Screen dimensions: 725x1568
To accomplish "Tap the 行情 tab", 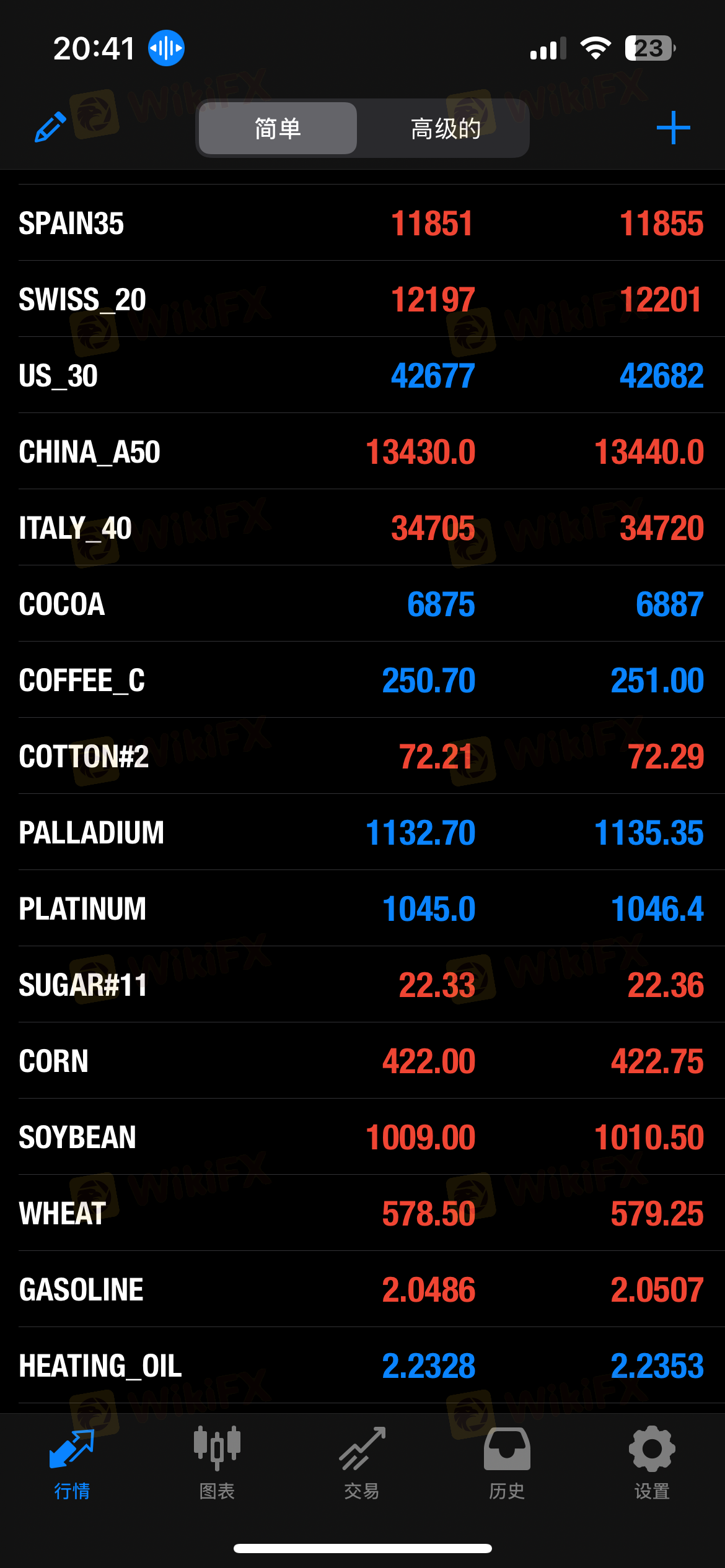I will click(x=72, y=1463).
